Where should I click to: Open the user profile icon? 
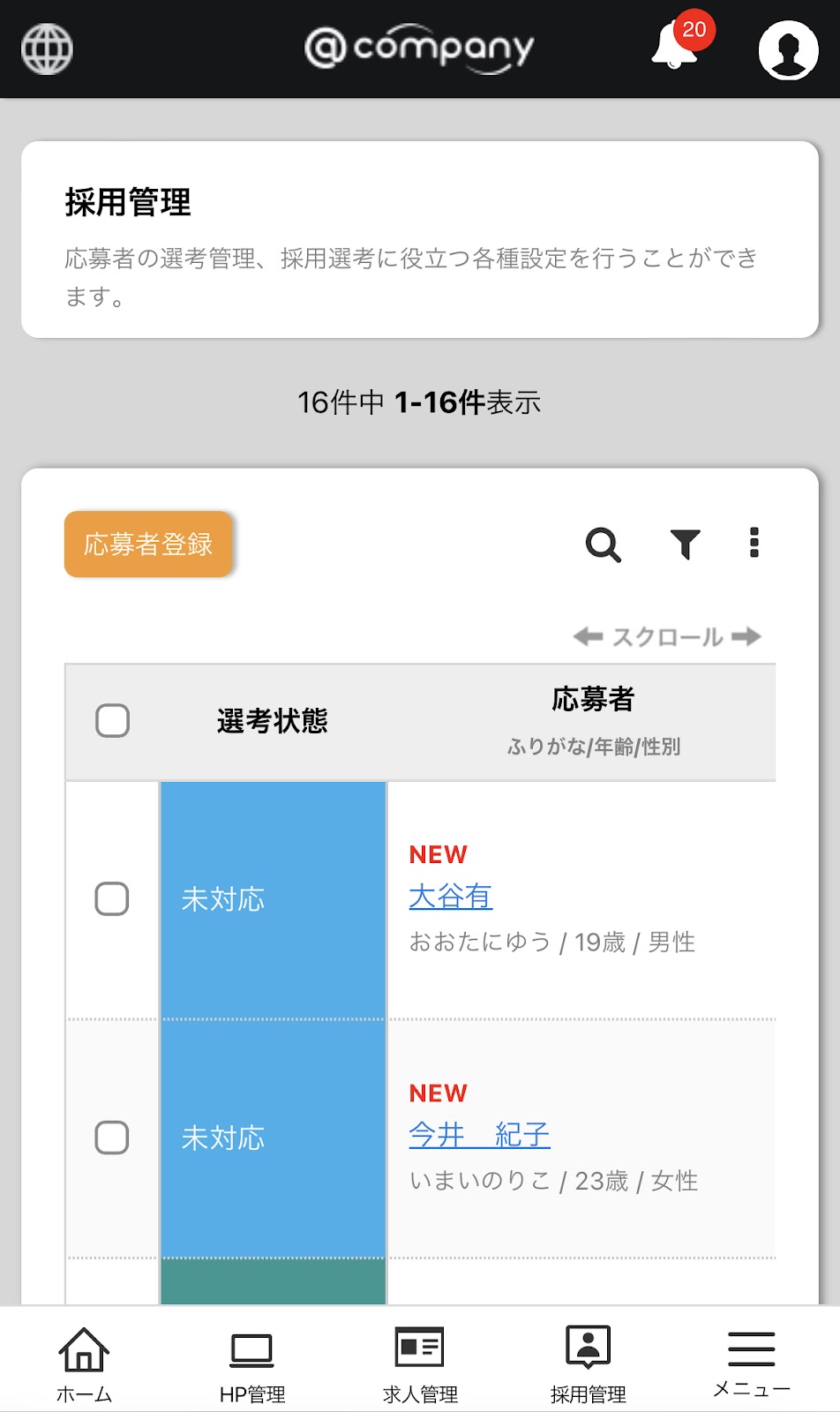(788, 49)
